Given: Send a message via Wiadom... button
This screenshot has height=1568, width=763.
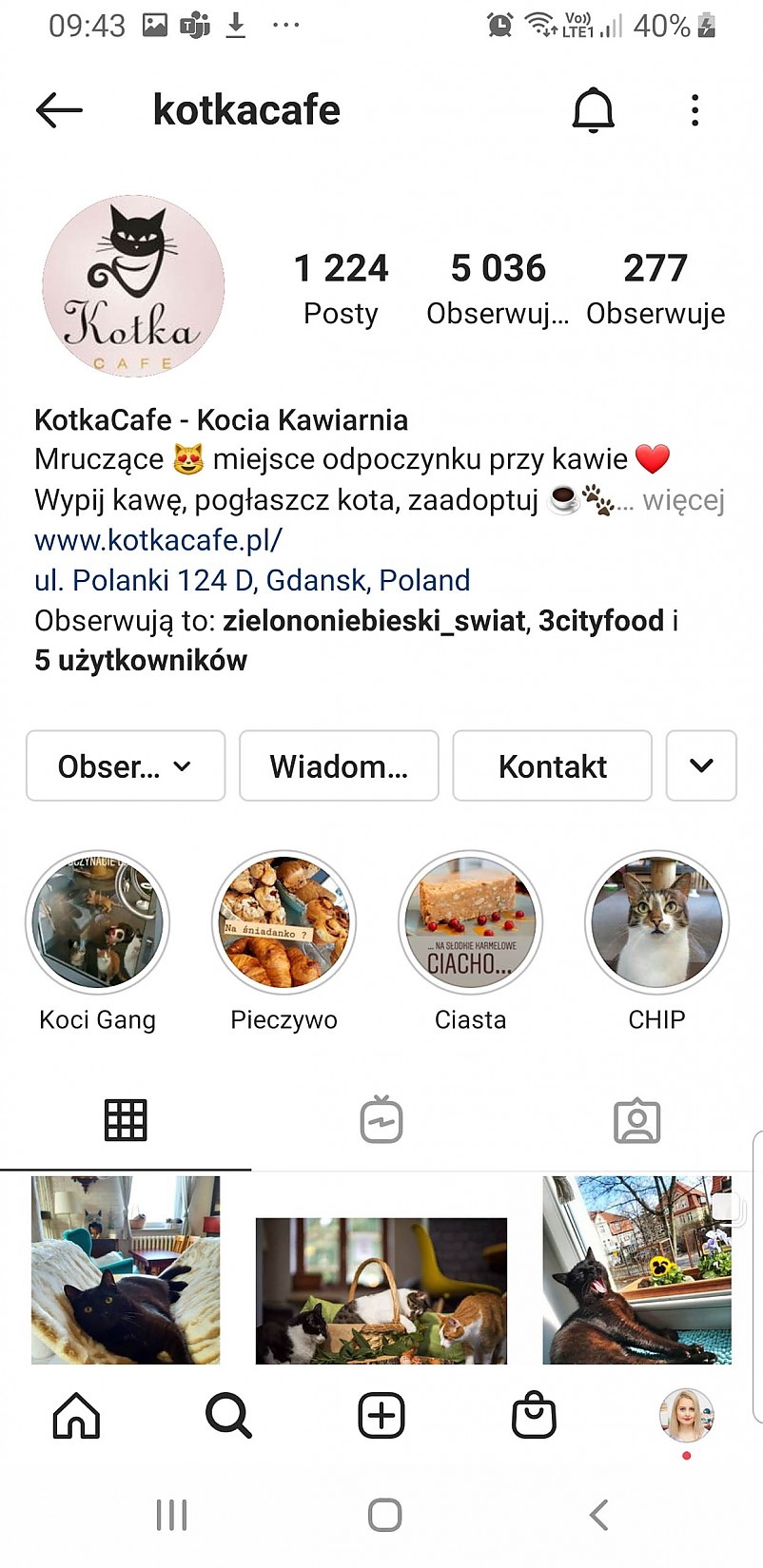Looking at the screenshot, I should click(x=339, y=765).
